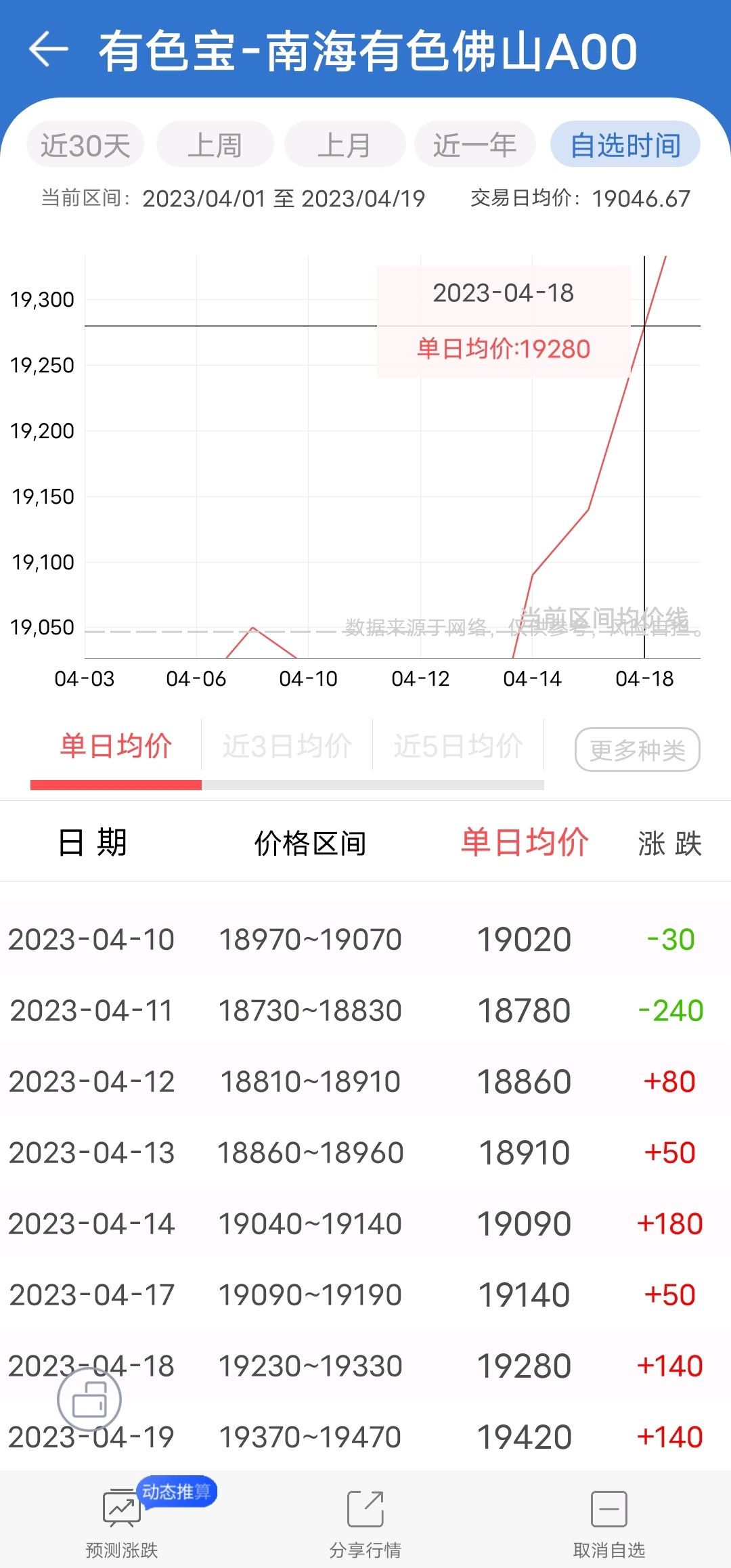Image resolution: width=731 pixels, height=1568 pixels.
Task: Choose the 上月 range chip
Action: pos(345,145)
